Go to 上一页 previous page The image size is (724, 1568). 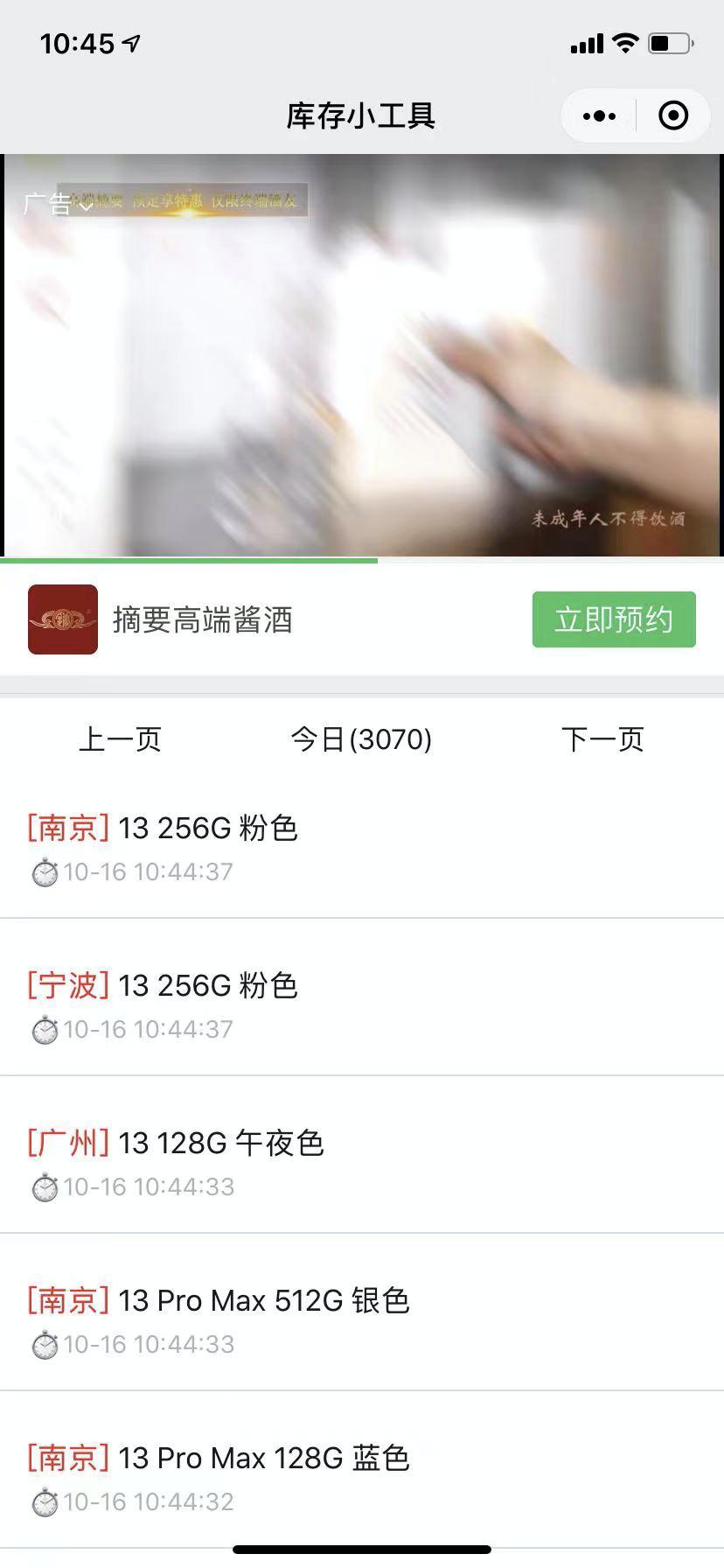(121, 739)
